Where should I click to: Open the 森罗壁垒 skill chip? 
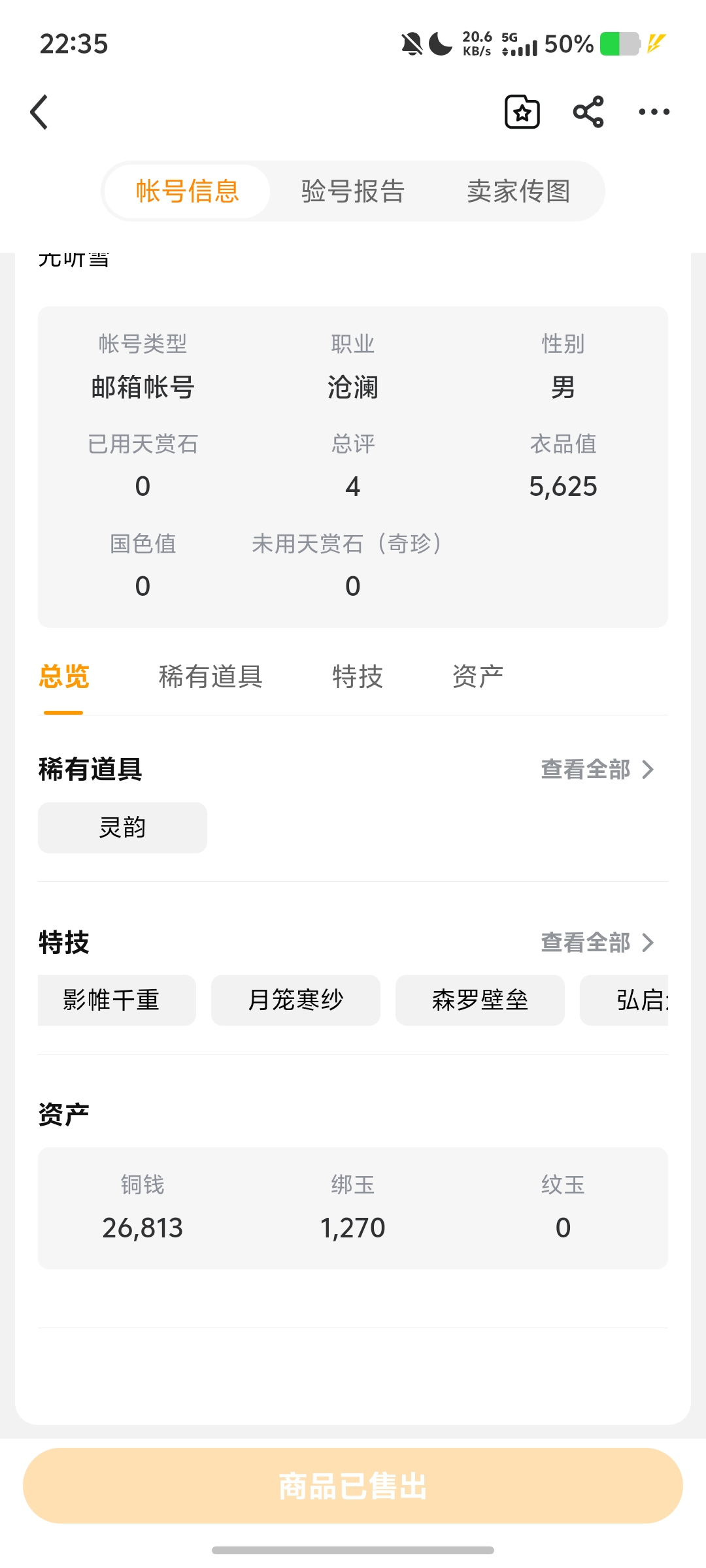coord(480,1000)
